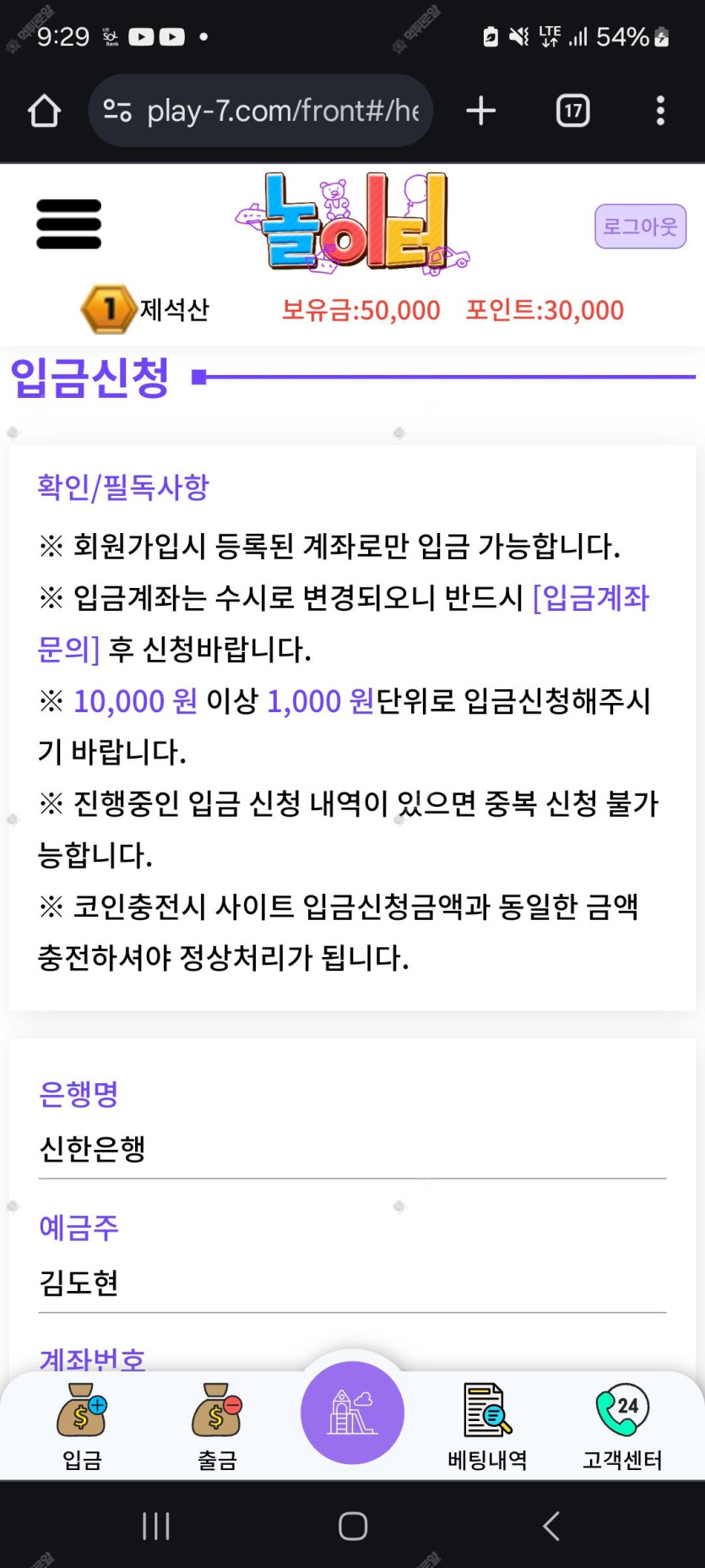Go back using system back button
Image resolution: width=705 pixels, height=1568 pixels.
click(x=550, y=1526)
